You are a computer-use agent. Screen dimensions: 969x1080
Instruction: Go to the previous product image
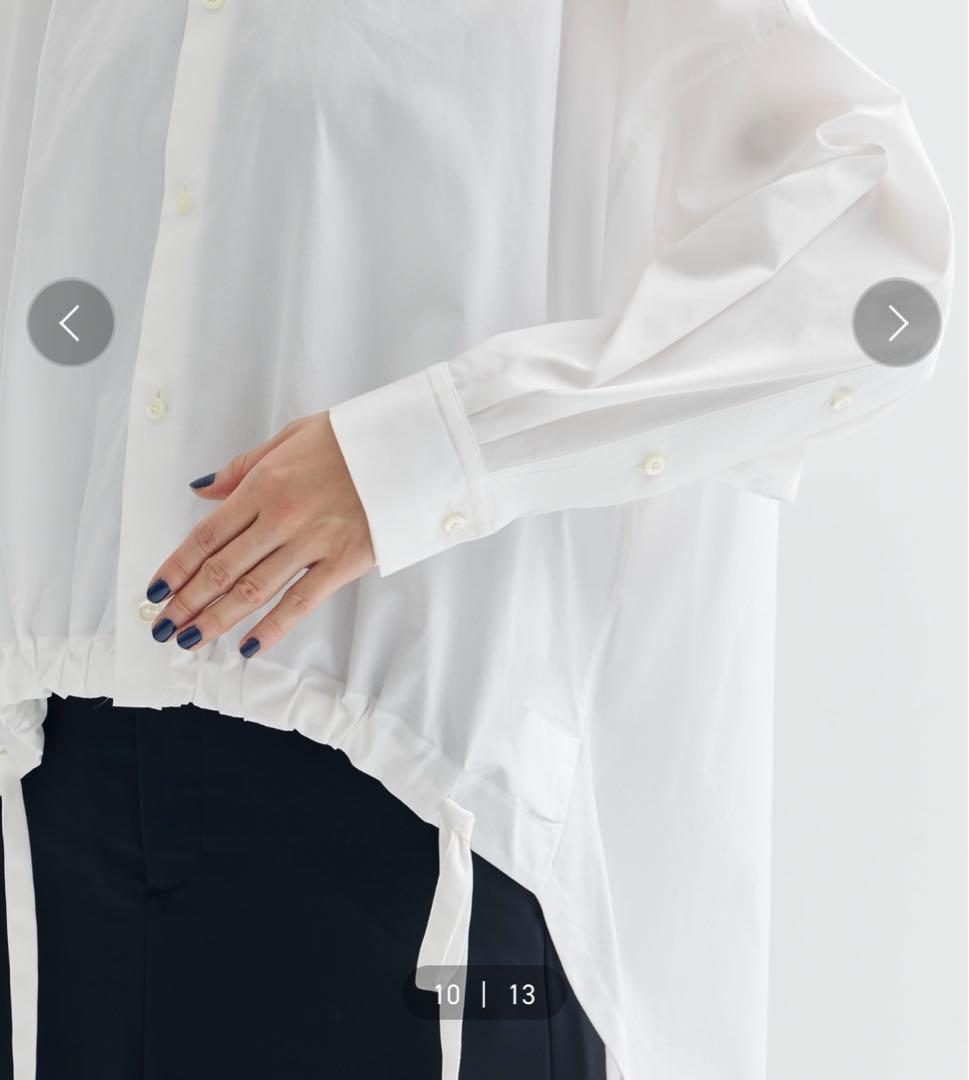[x=70, y=322]
